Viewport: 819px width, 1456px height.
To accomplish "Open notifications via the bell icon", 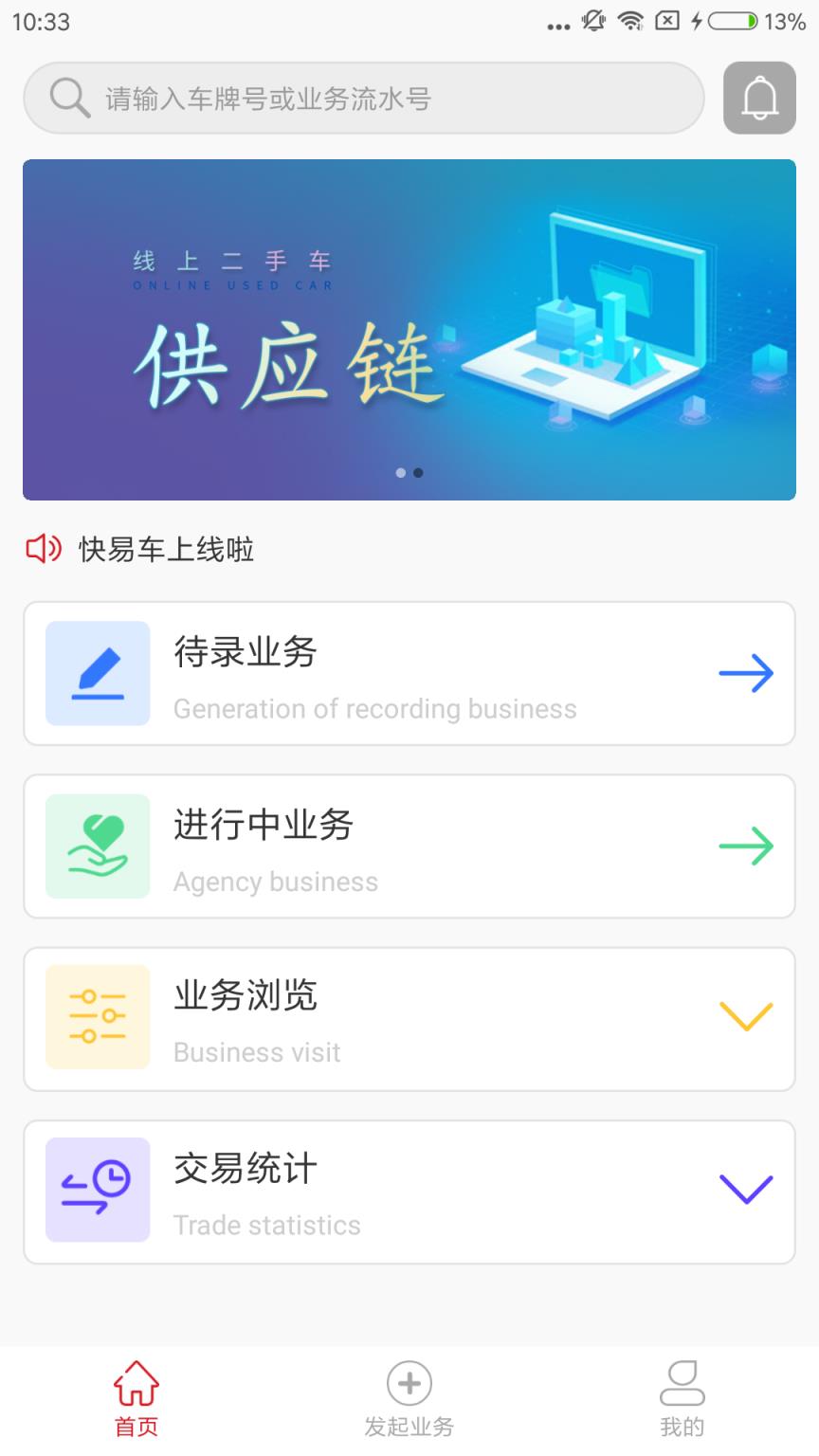I will click(759, 98).
